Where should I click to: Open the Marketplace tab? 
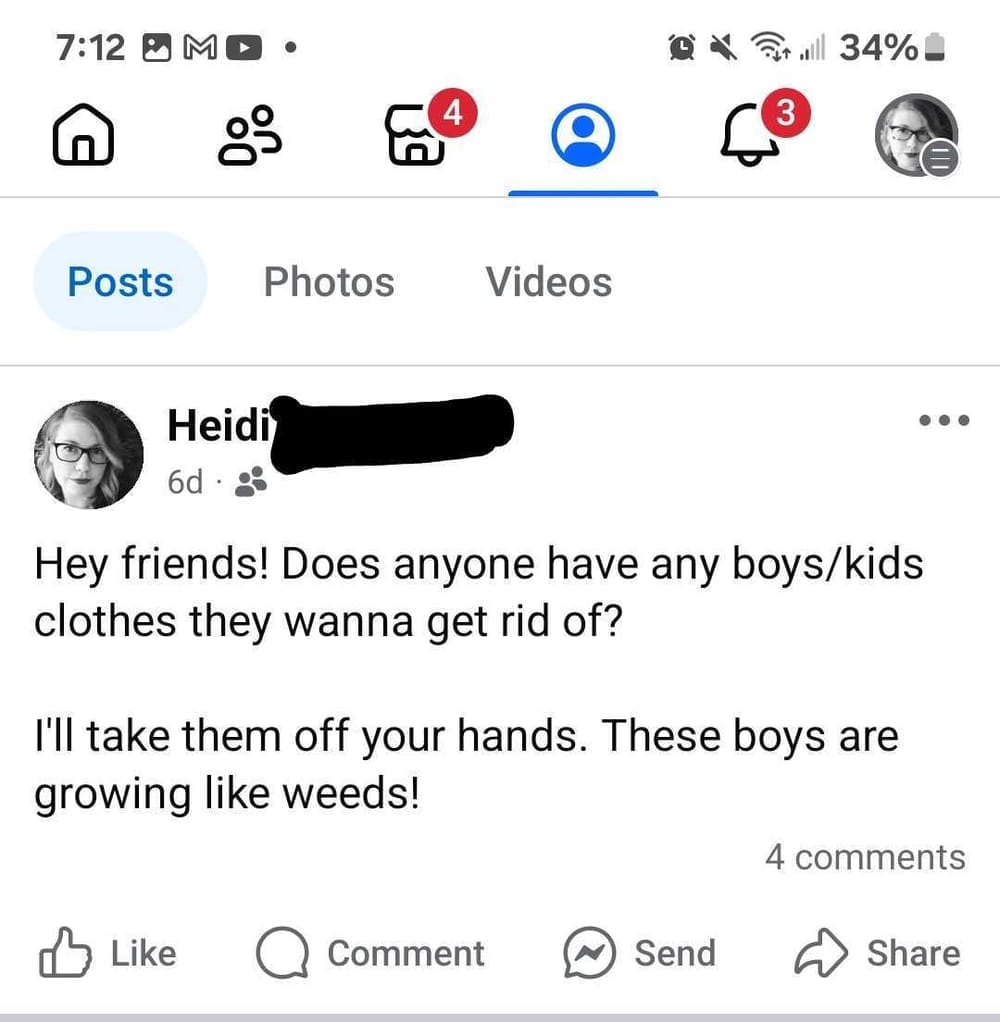(x=417, y=135)
